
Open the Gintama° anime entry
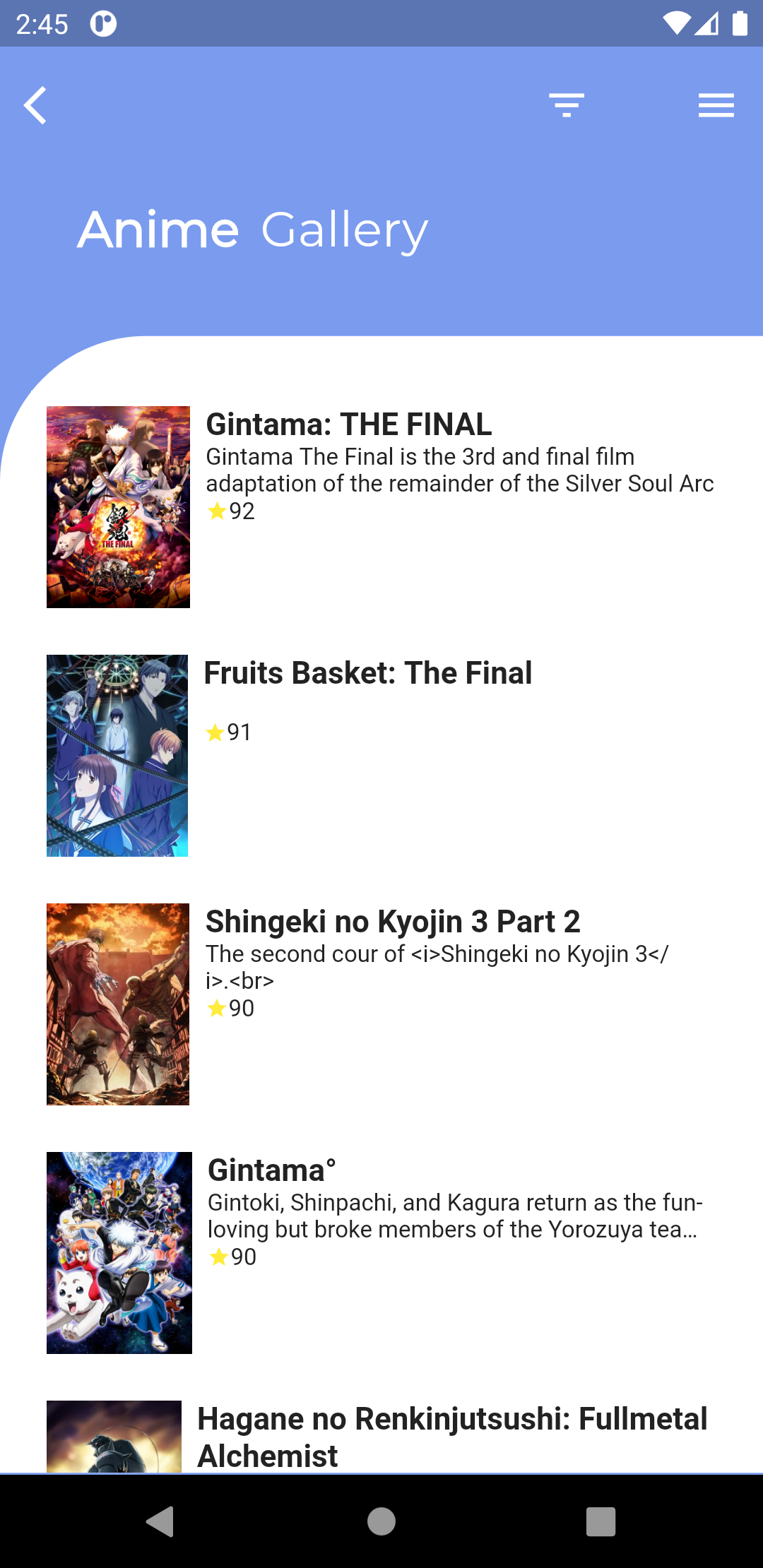coord(271,1171)
